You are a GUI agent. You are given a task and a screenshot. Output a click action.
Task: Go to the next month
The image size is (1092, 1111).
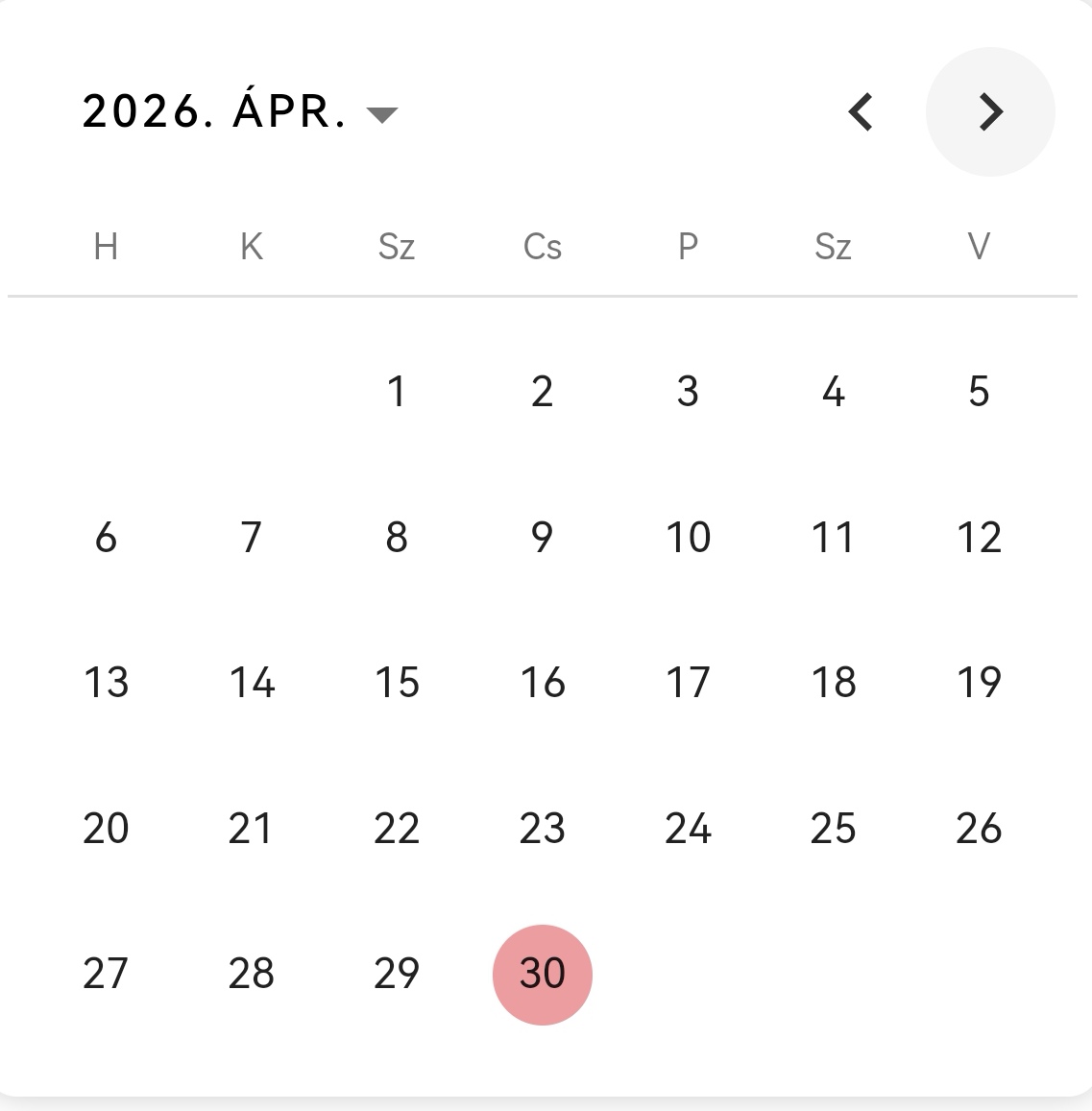[990, 112]
